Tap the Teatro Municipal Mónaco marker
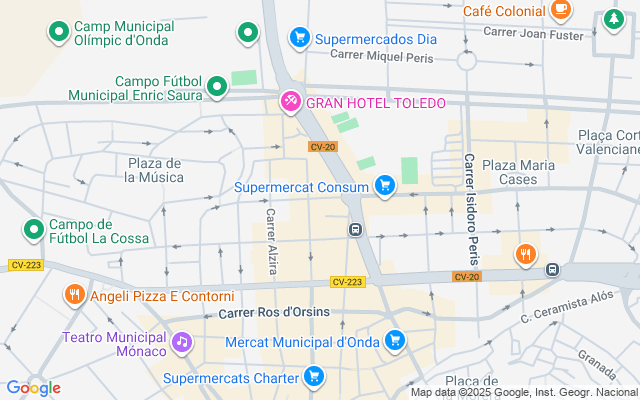Viewport: 640px width, 400px height. coord(181,341)
